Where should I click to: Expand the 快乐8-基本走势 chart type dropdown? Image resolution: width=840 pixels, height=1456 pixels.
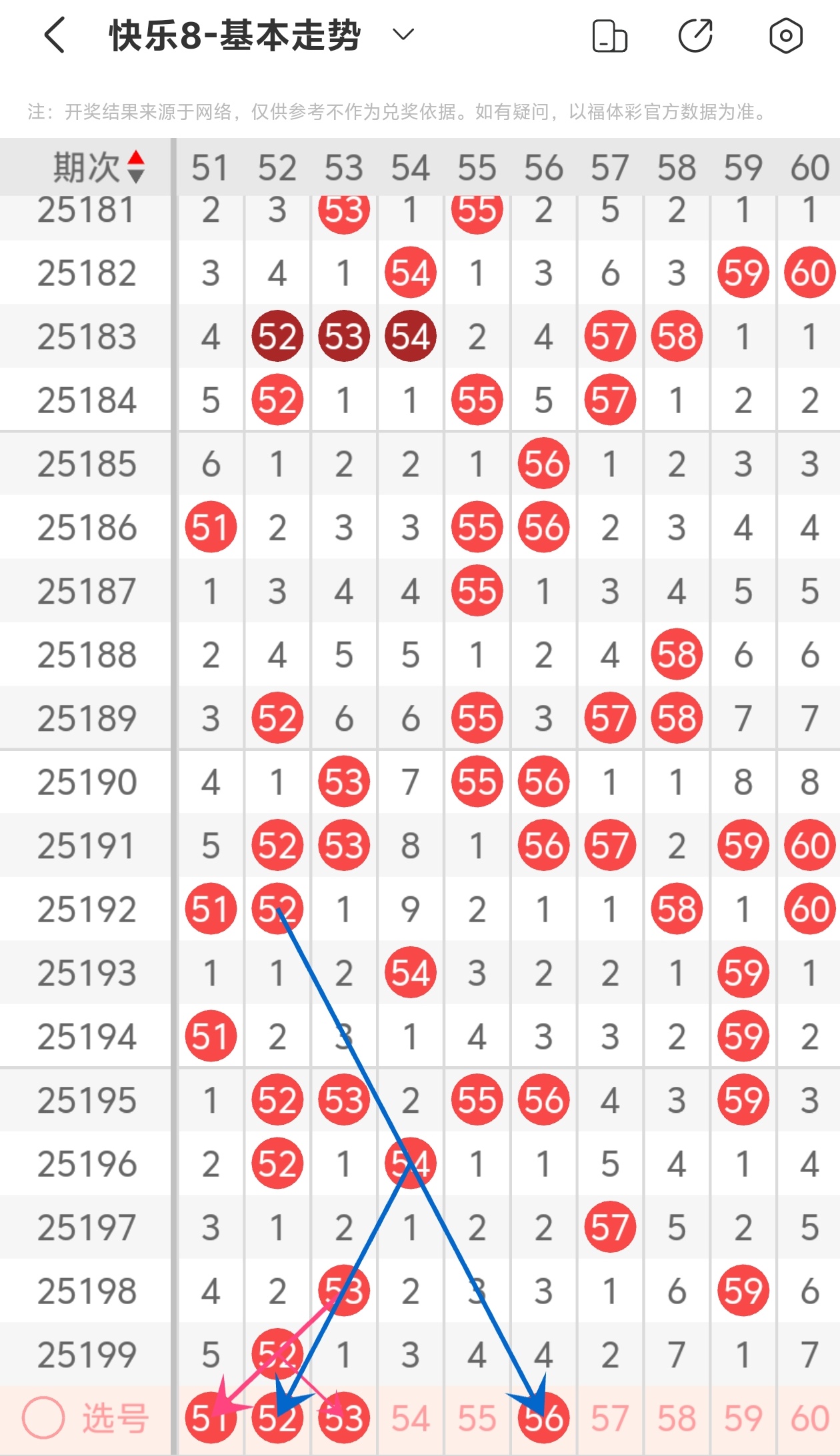(403, 35)
